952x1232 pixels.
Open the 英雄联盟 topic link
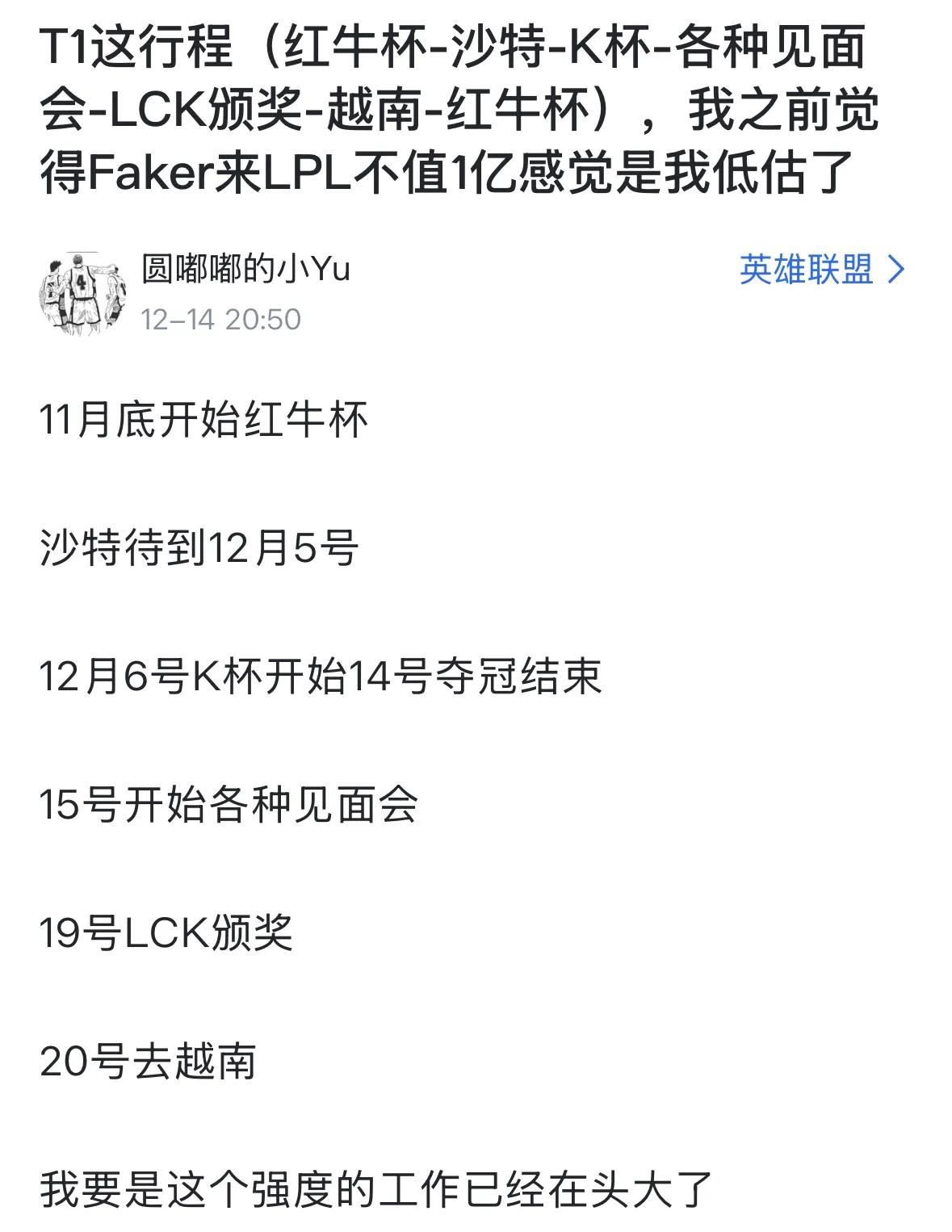(x=820, y=270)
